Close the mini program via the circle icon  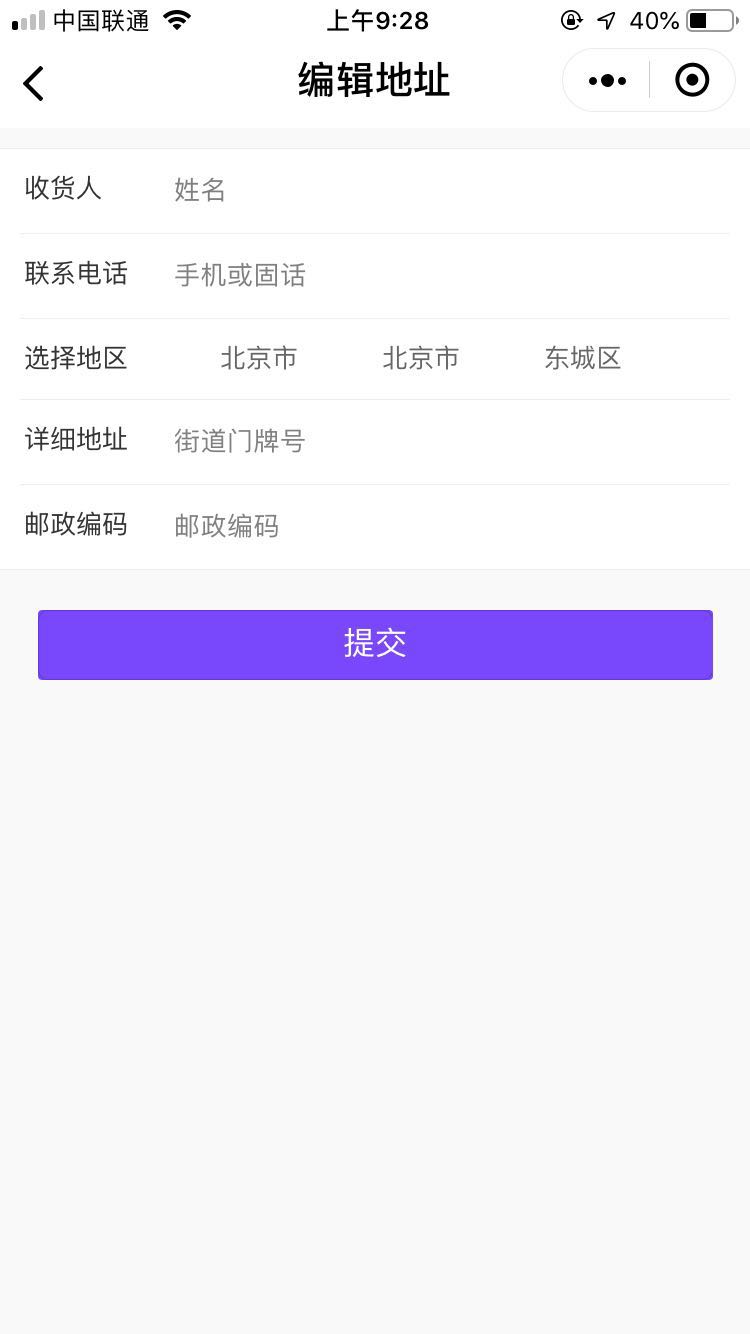point(692,81)
